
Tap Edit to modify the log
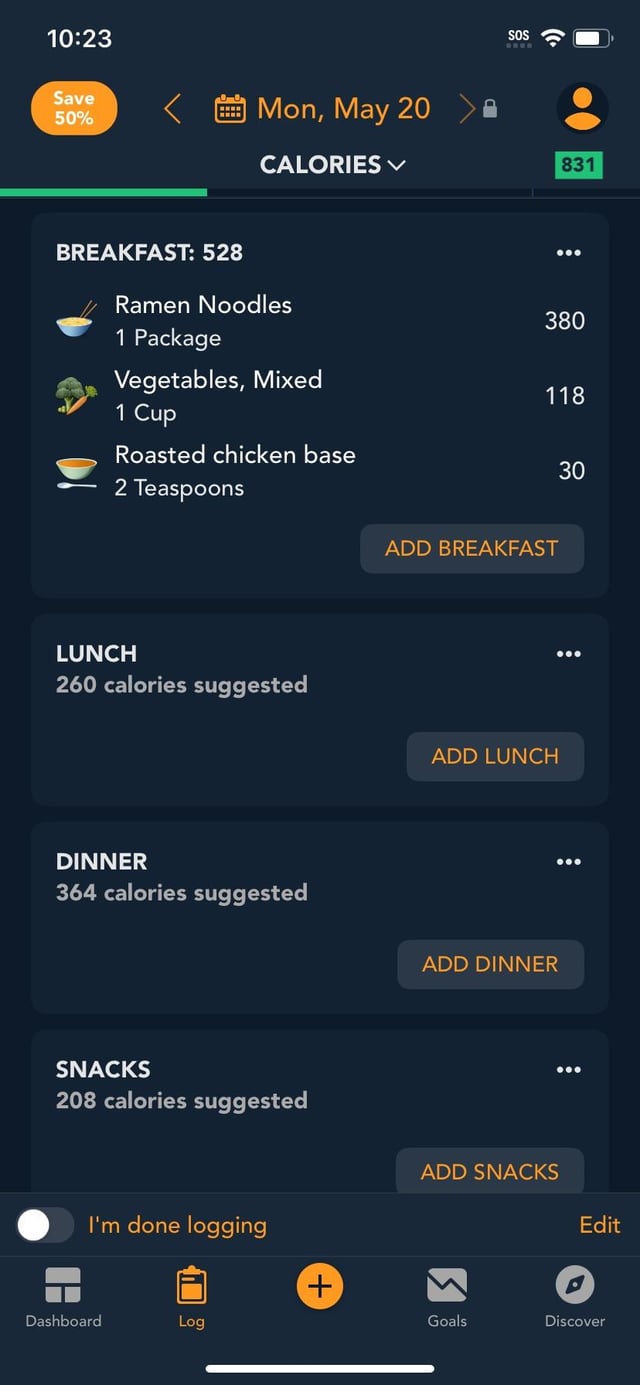coord(600,1225)
